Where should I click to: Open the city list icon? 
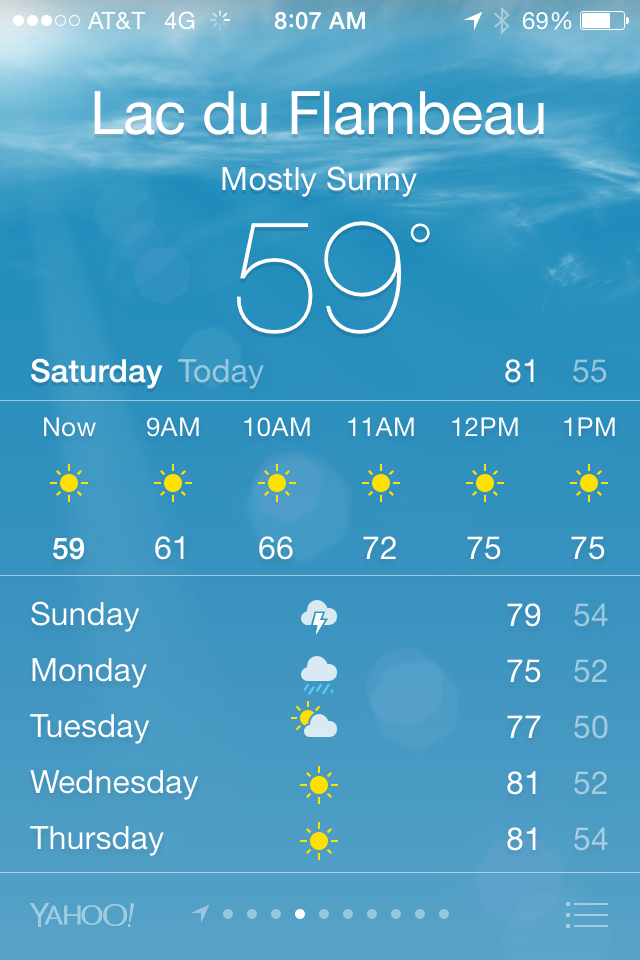coord(587,914)
